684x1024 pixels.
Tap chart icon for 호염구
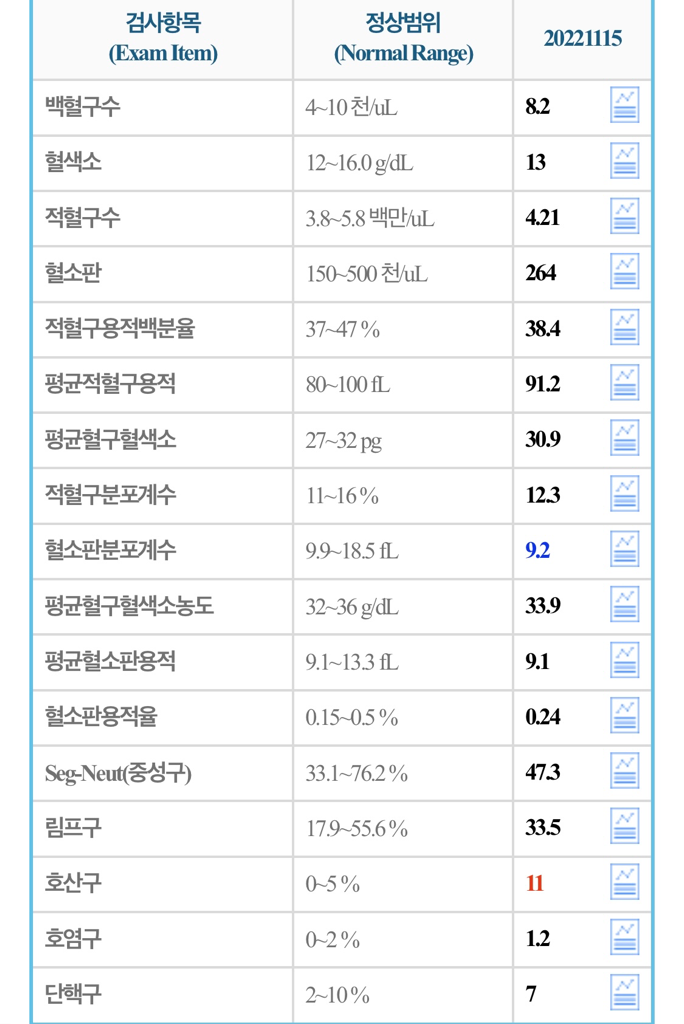point(624,938)
